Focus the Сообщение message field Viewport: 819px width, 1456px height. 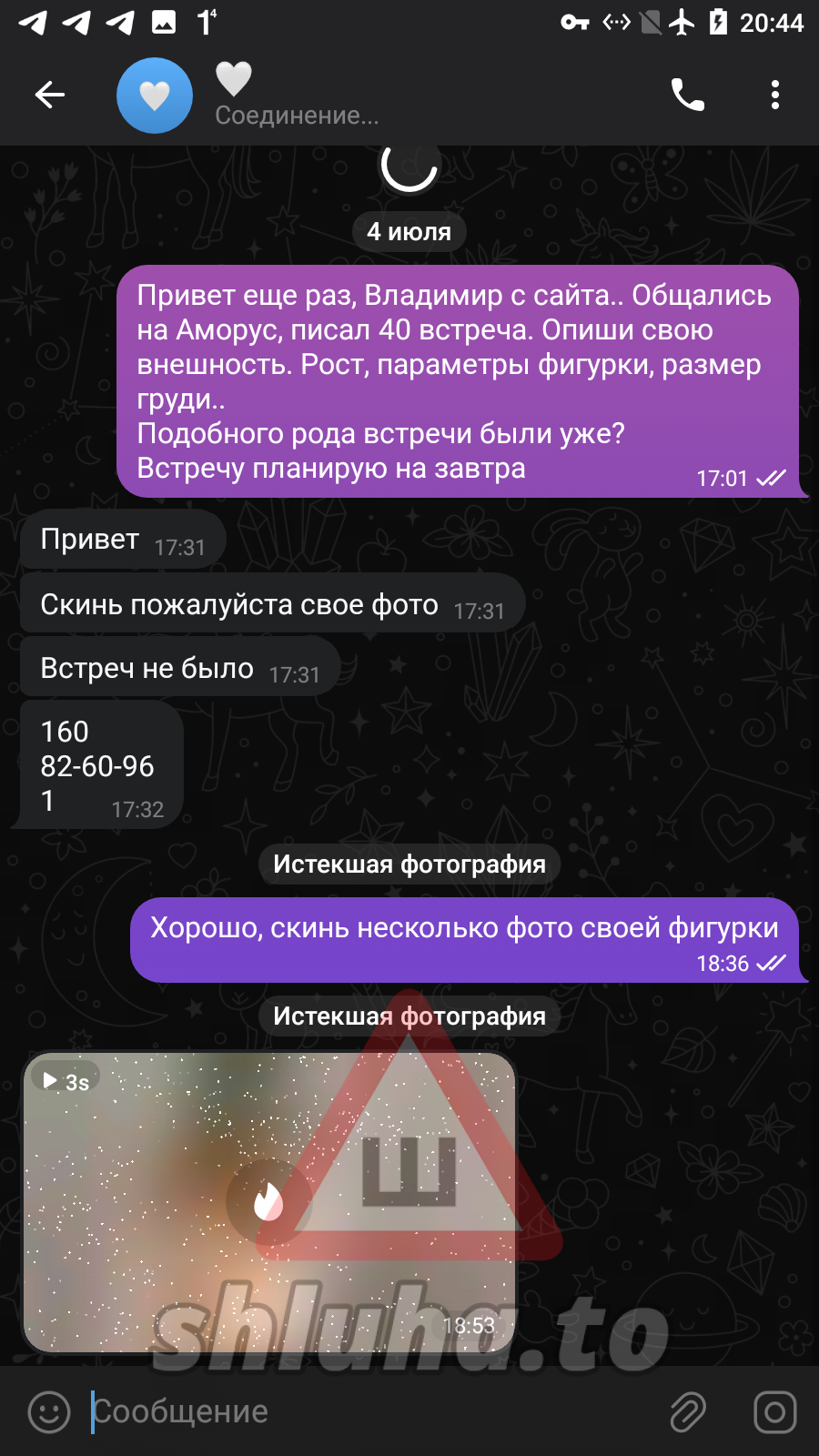(364, 1411)
